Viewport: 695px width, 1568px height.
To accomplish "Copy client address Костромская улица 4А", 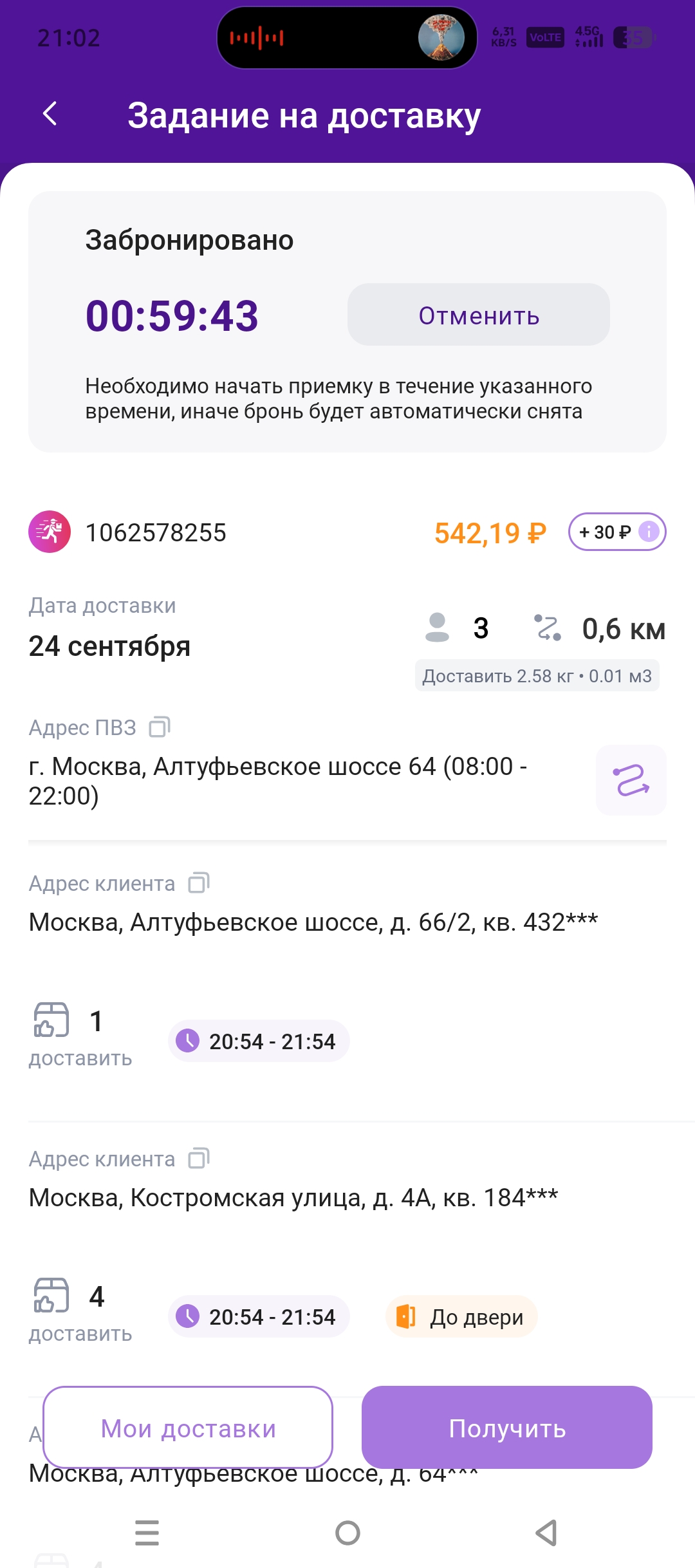I will click(199, 1159).
